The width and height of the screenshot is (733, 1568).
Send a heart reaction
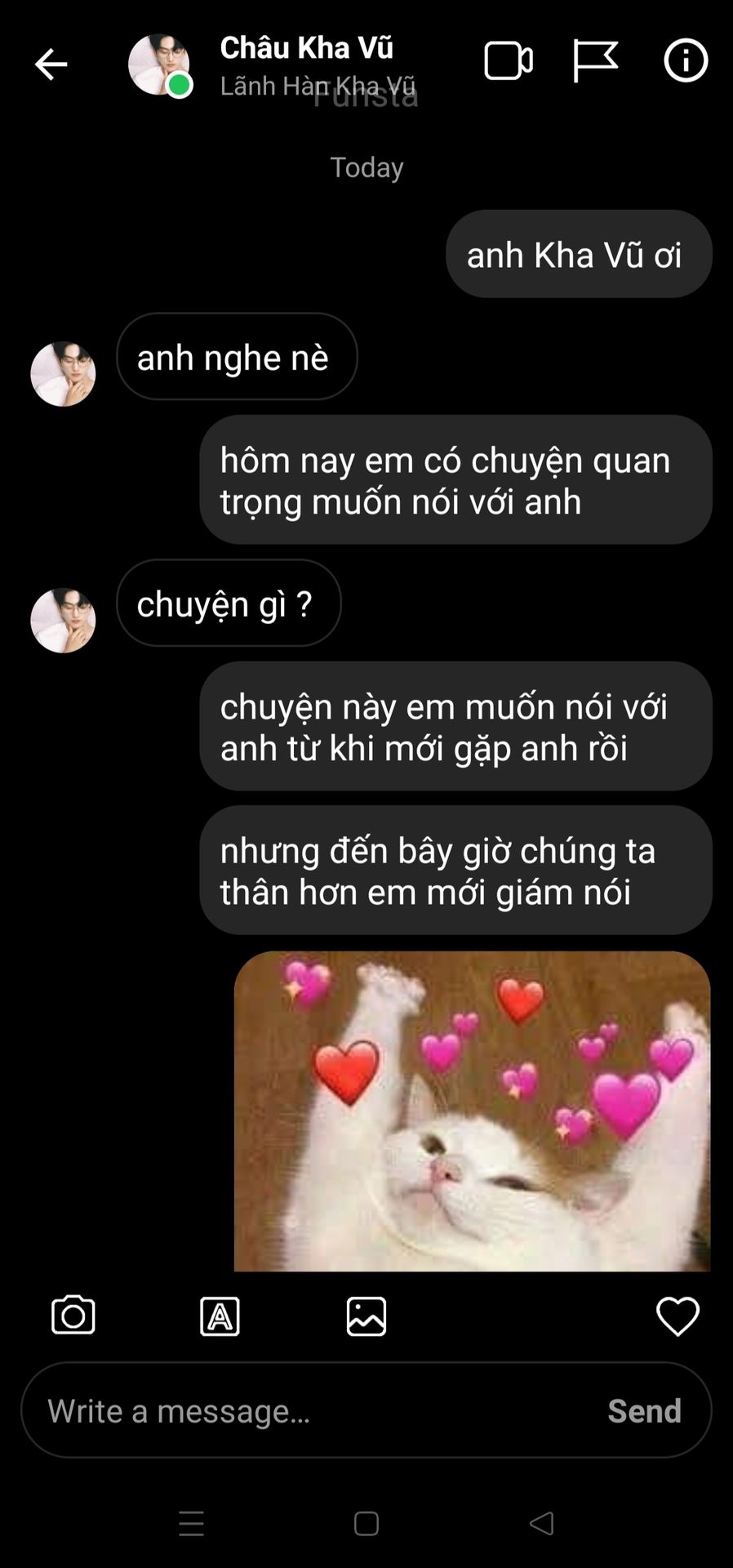click(677, 1316)
